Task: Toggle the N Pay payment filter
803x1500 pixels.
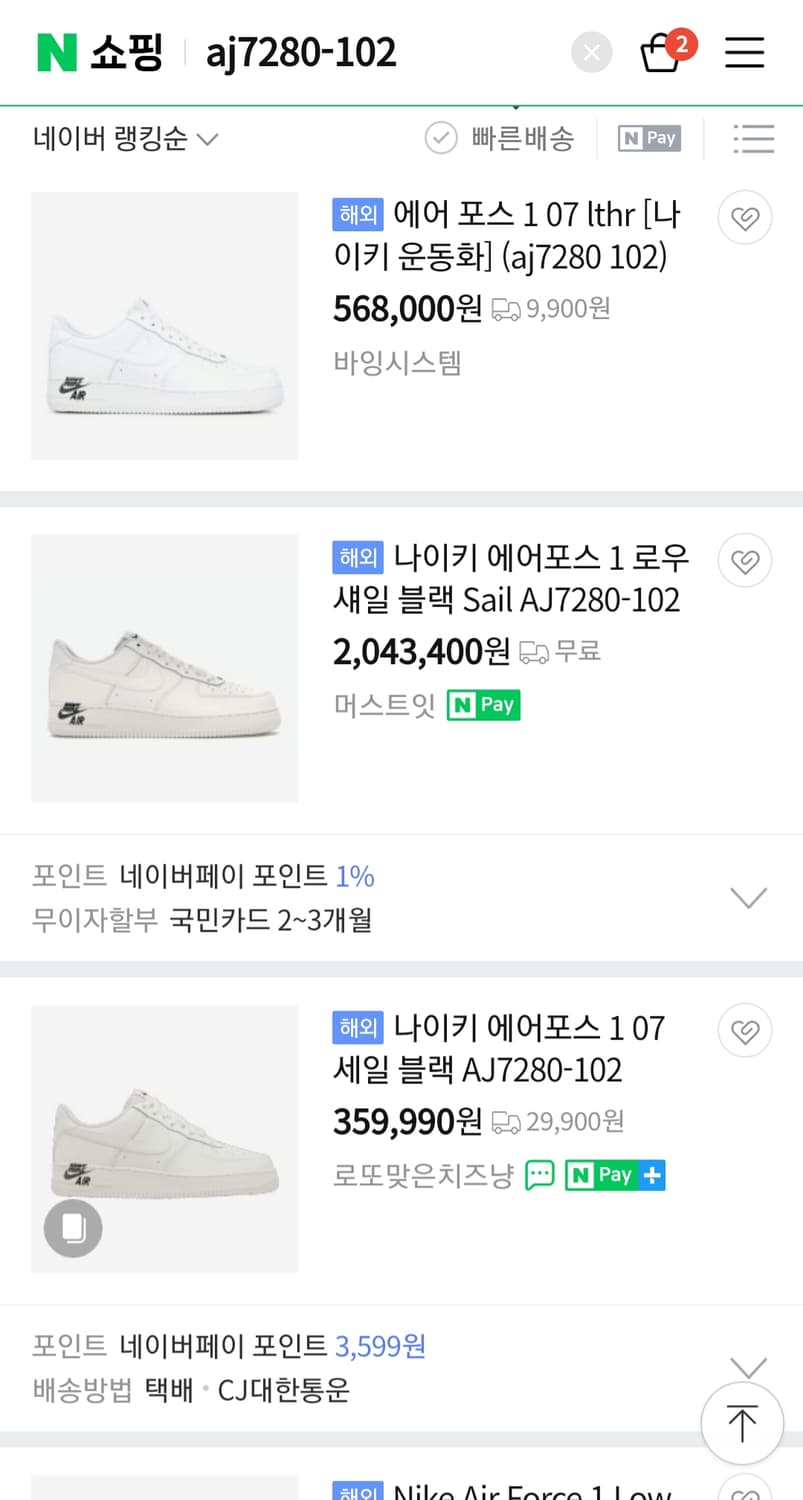Action: pos(649,139)
